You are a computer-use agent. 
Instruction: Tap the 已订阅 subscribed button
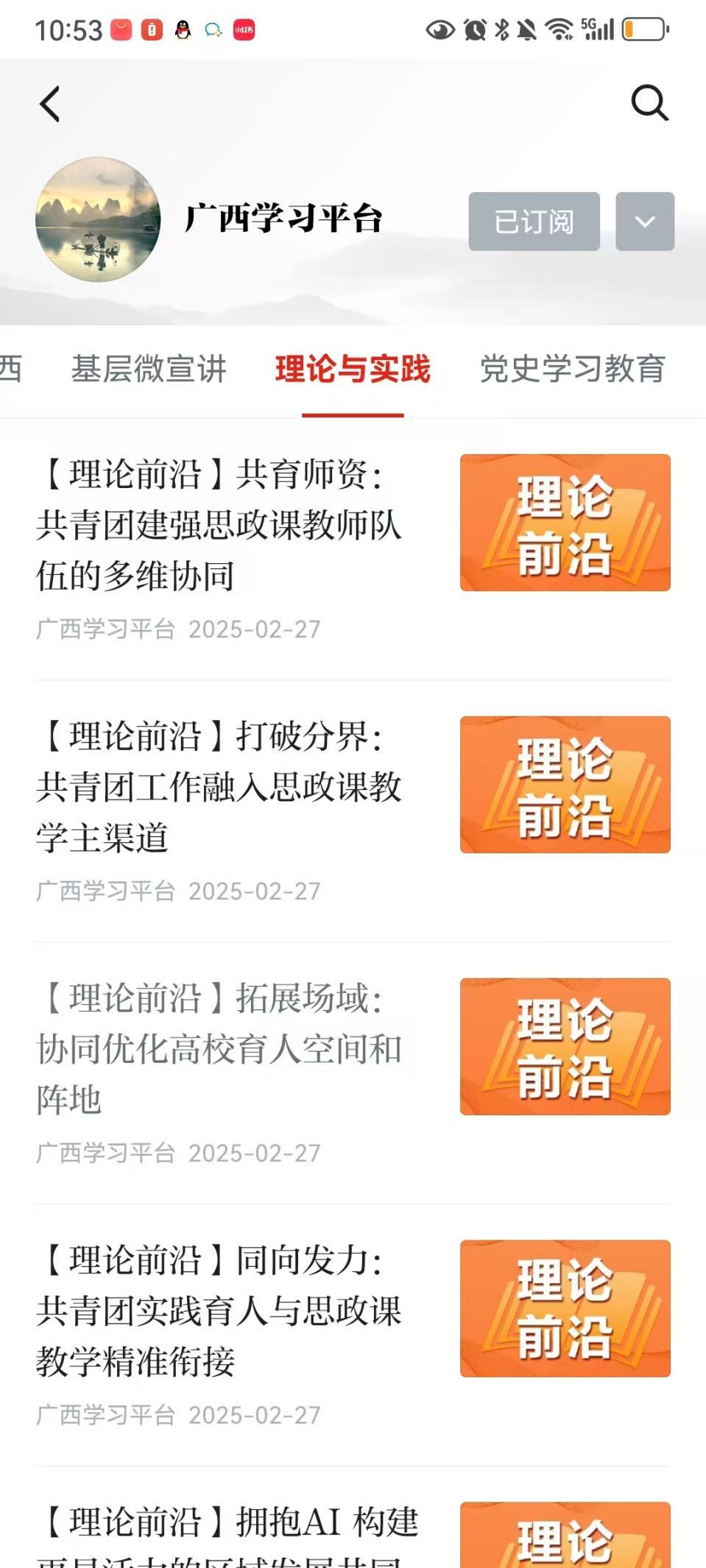click(534, 222)
